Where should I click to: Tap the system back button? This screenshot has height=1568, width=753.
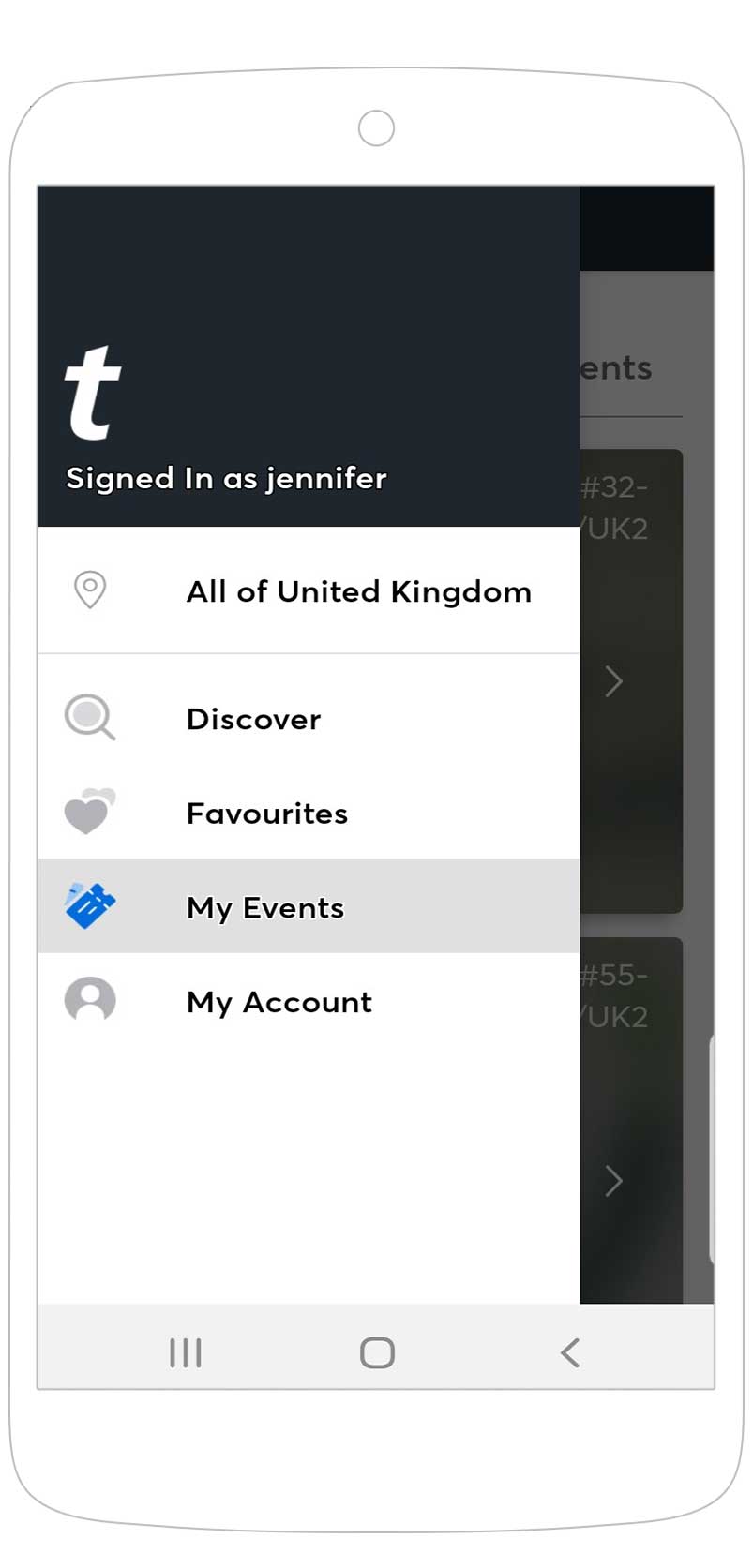569,1352
